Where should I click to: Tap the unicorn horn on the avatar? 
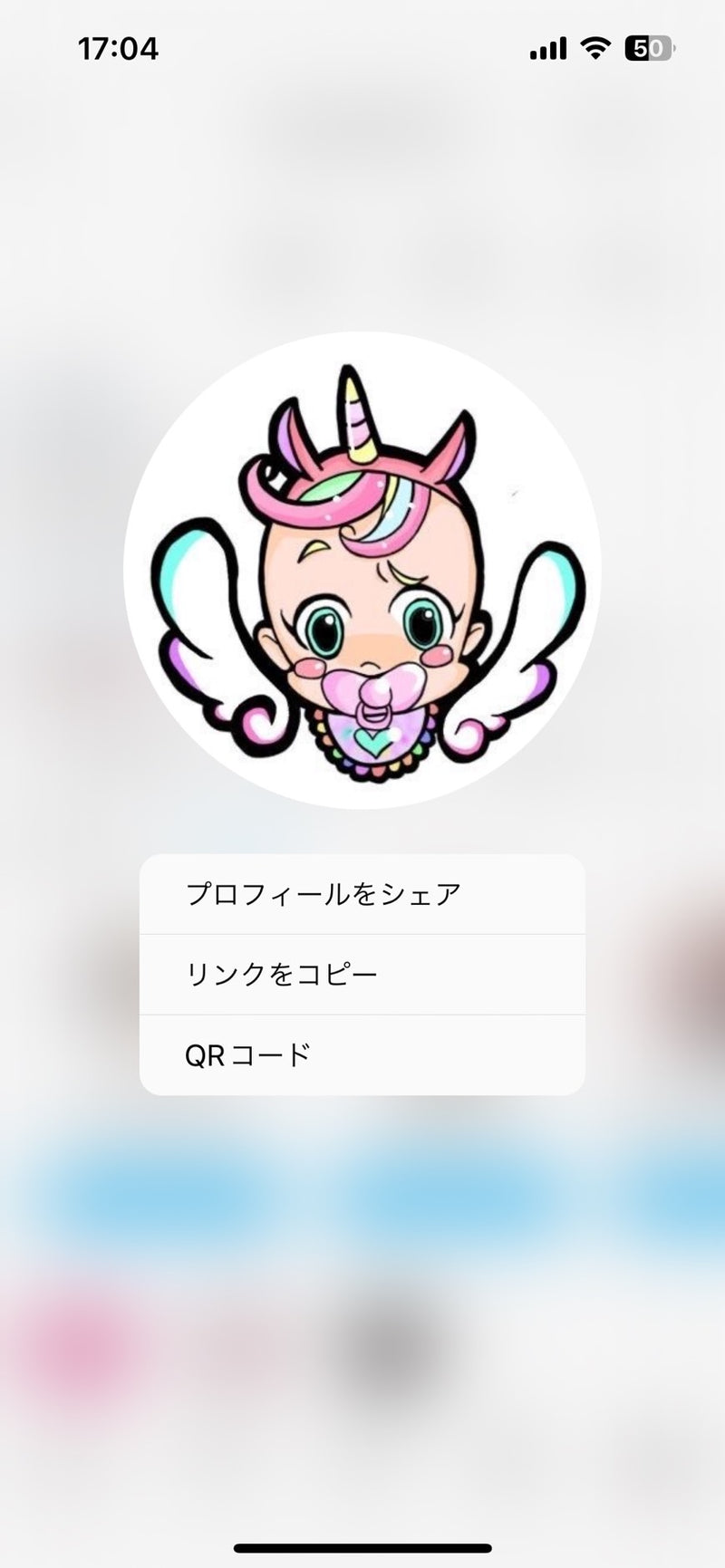coord(356,412)
